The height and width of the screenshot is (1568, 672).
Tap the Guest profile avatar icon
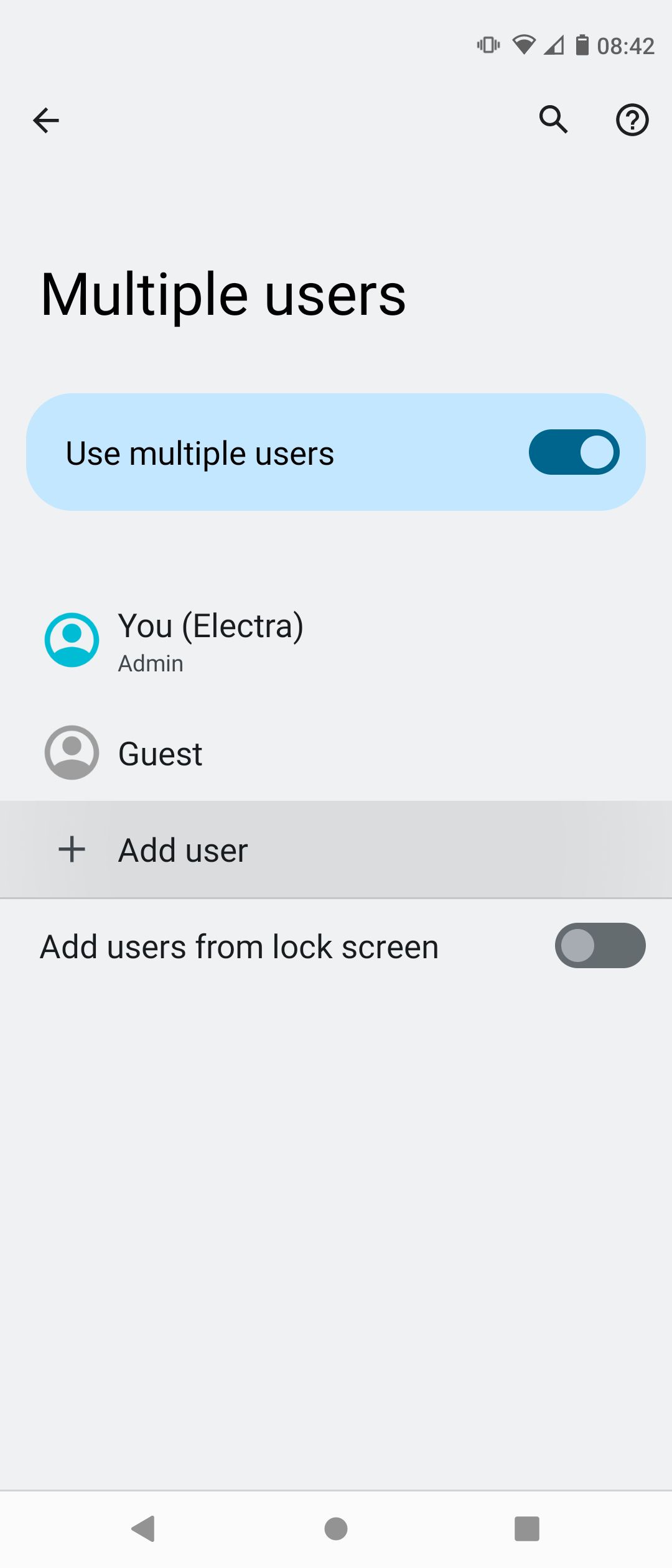click(71, 752)
